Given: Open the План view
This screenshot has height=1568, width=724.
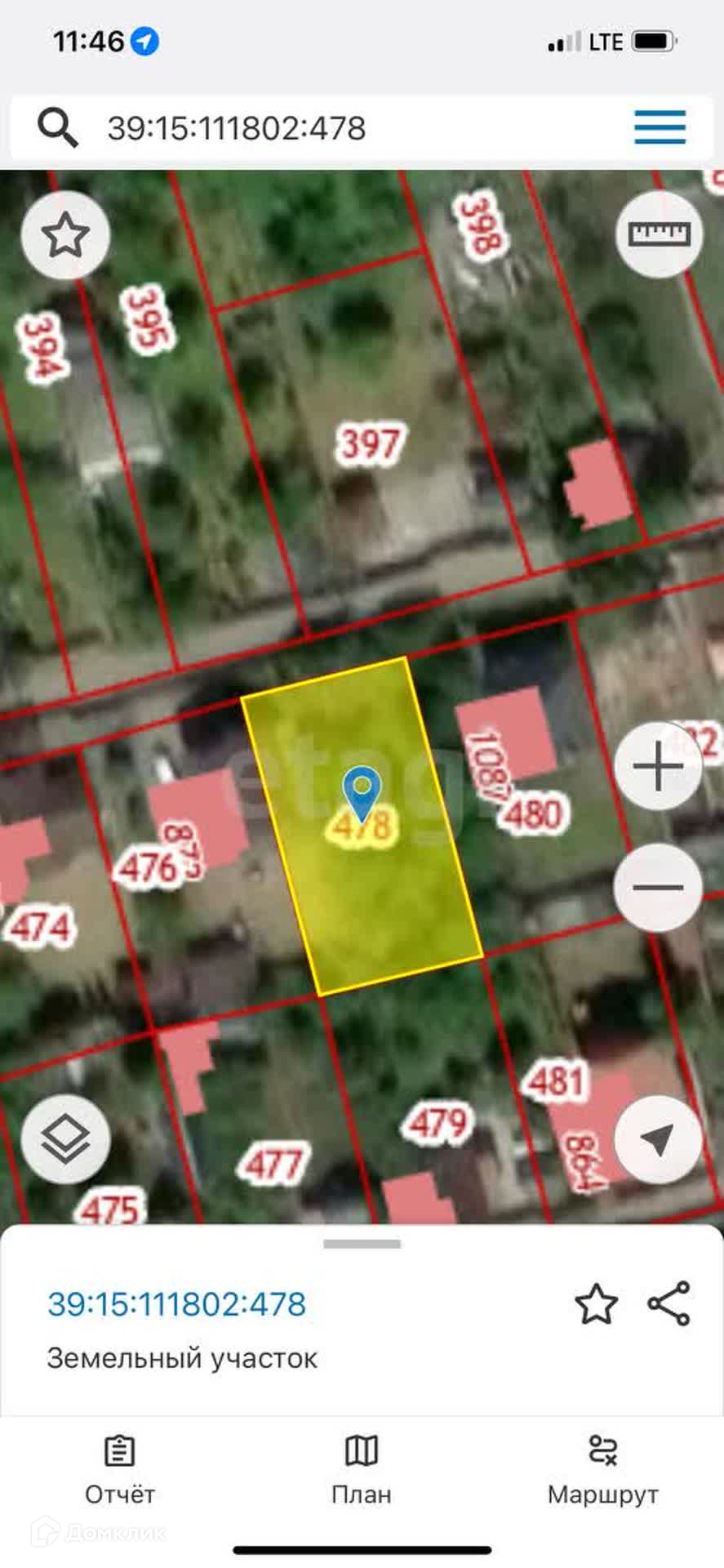Looking at the screenshot, I should coord(362,1470).
